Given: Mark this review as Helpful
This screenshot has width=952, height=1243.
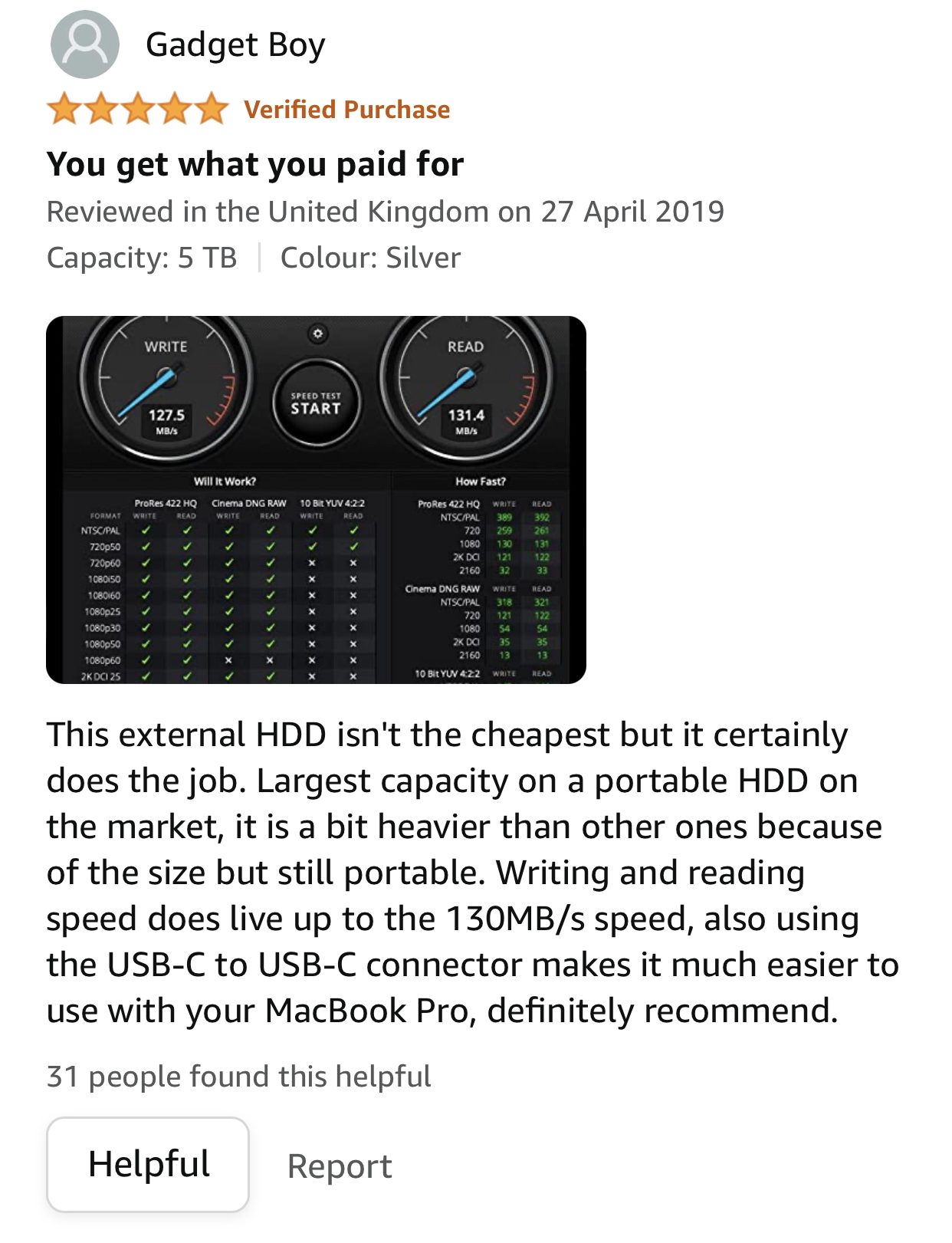Looking at the screenshot, I should click(x=148, y=1164).
